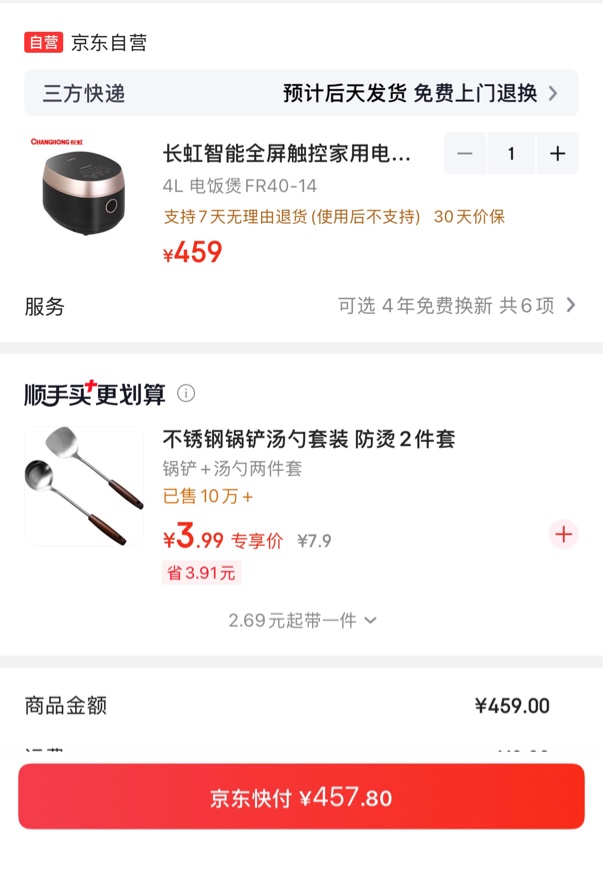603x887 pixels.
Task: View info icon beside 顺手买更划算
Action: [186, 393]
